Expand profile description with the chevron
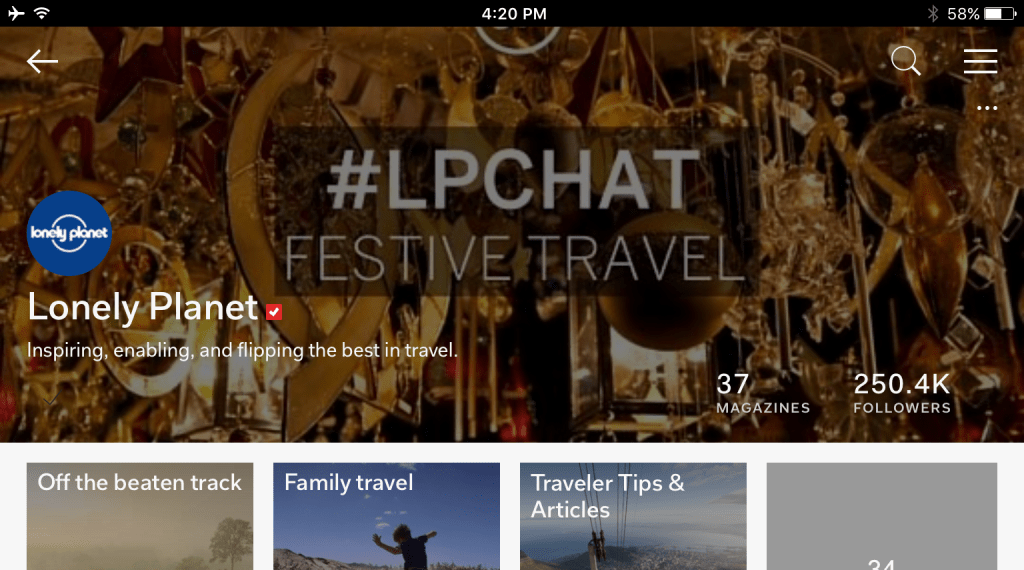 [x=51, y=401]
